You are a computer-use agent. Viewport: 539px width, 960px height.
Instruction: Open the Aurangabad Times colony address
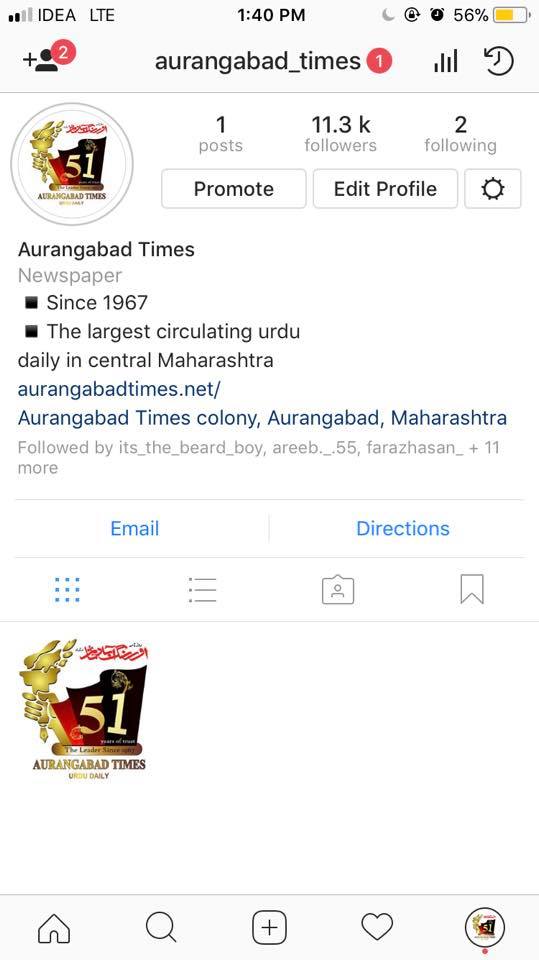point(262,418)
